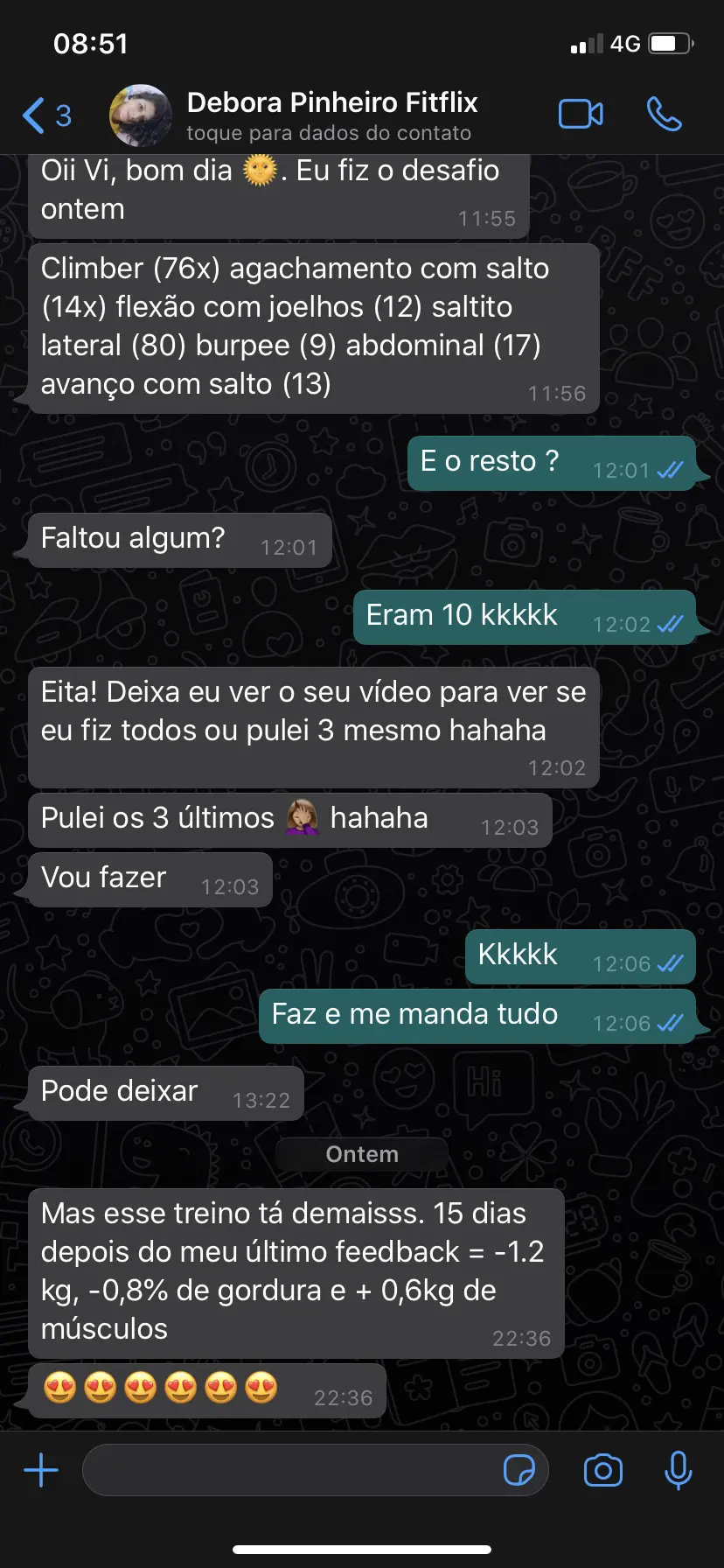Record a voice message
The image size is (724, 1568).
(x=679, y=1470)
